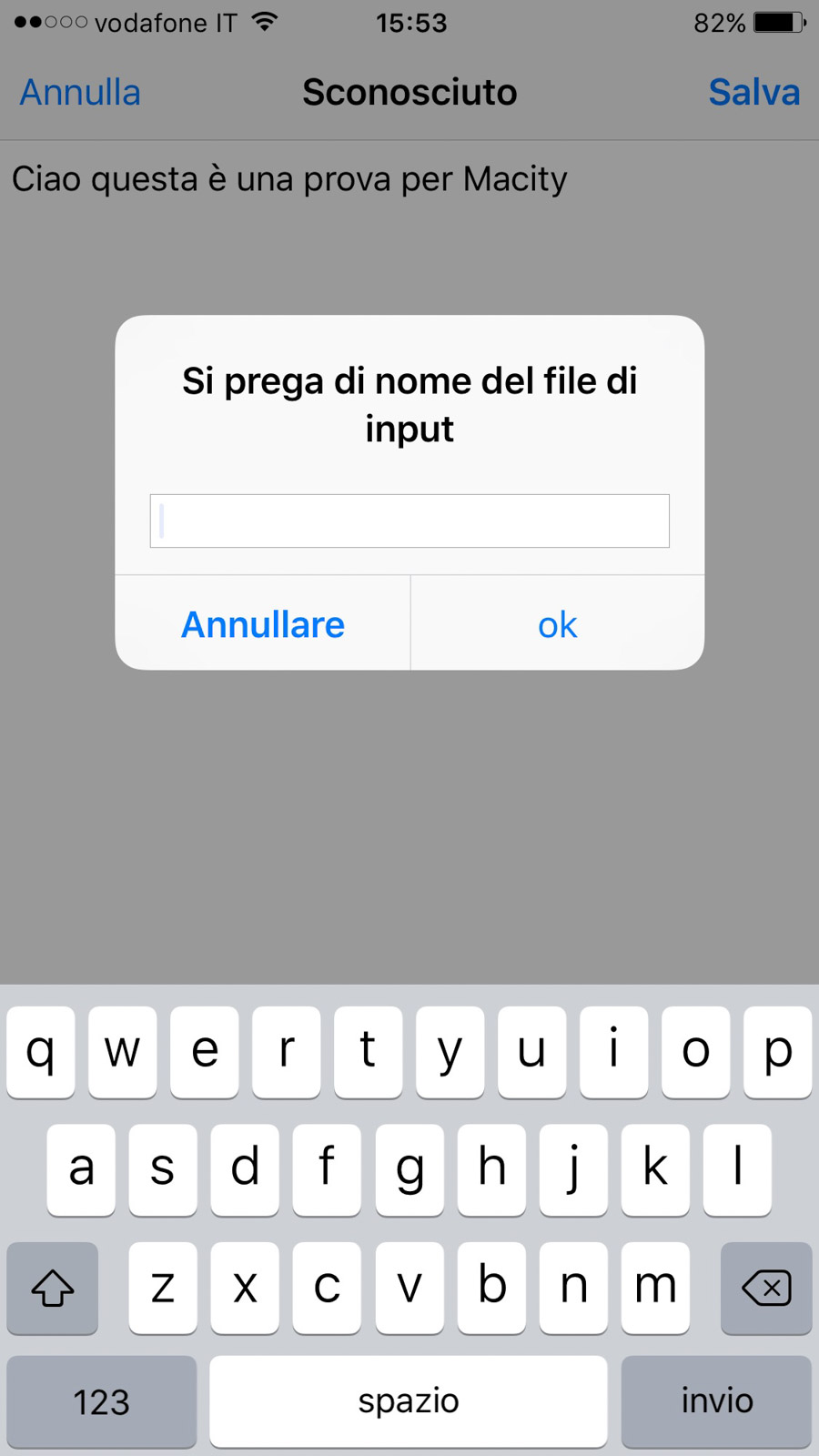Tap the file name input field
The image size is (819, 1456).
pyautogui.click(x=409, y=521)
